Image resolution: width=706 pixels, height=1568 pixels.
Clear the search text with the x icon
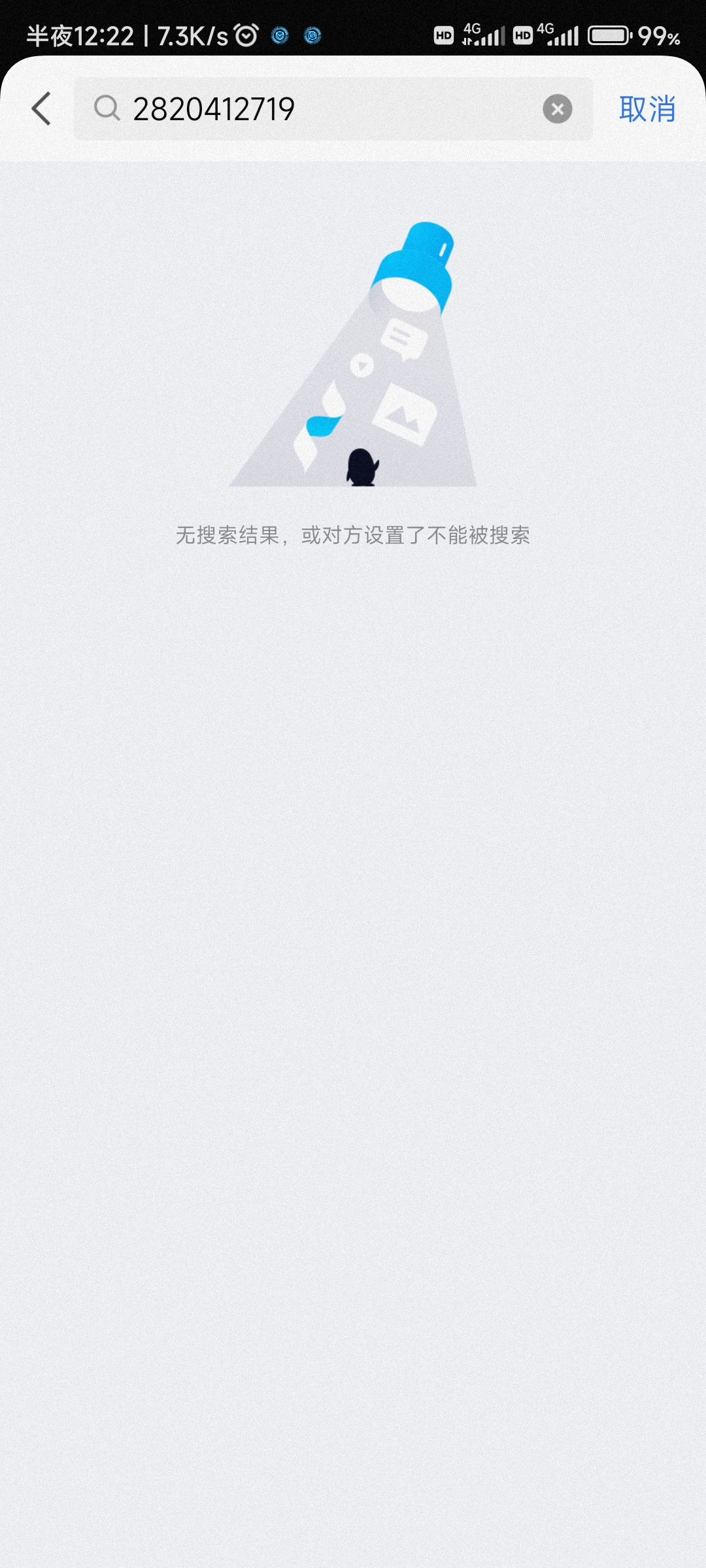point(558,108)
